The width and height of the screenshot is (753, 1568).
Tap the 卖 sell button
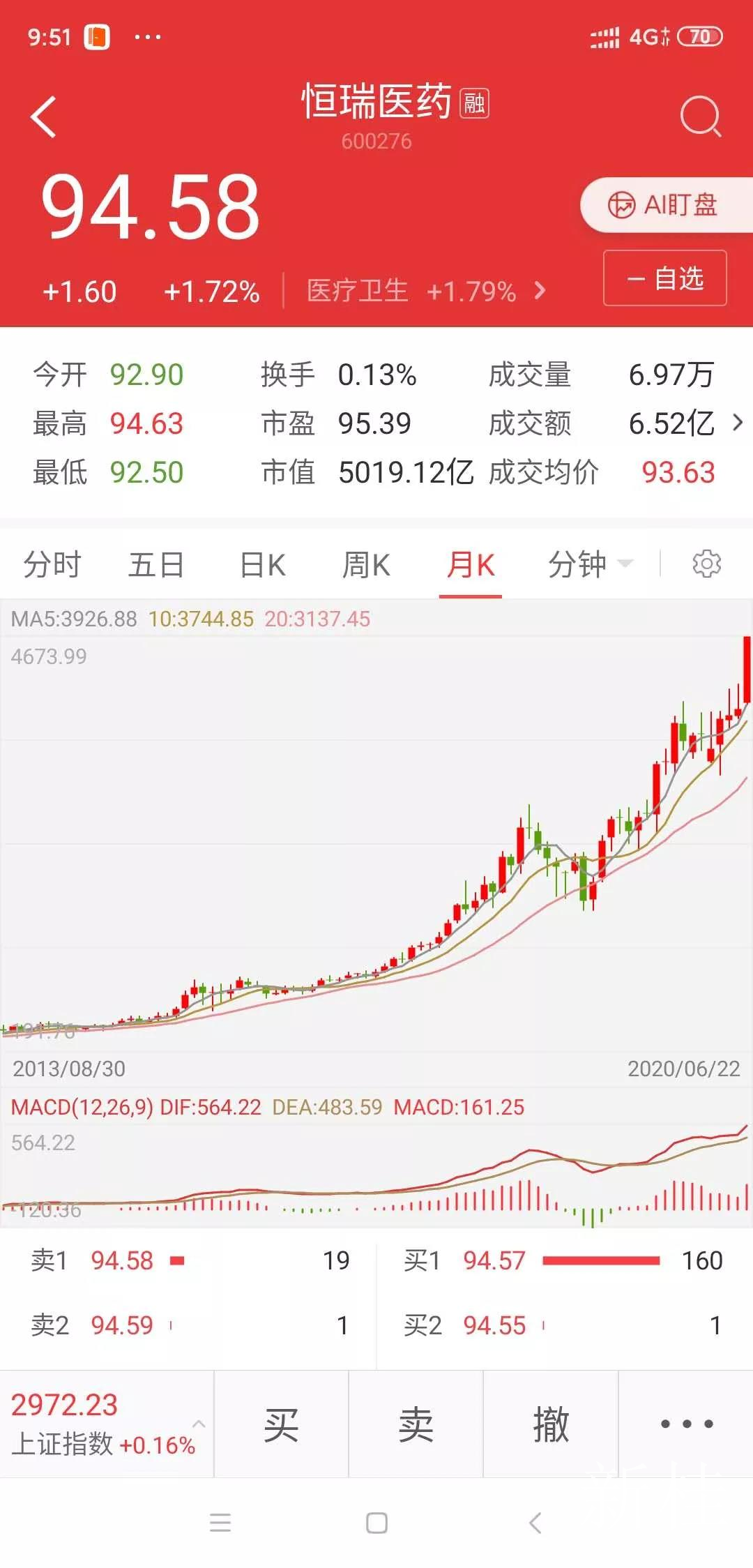[x=416, y=1424]
